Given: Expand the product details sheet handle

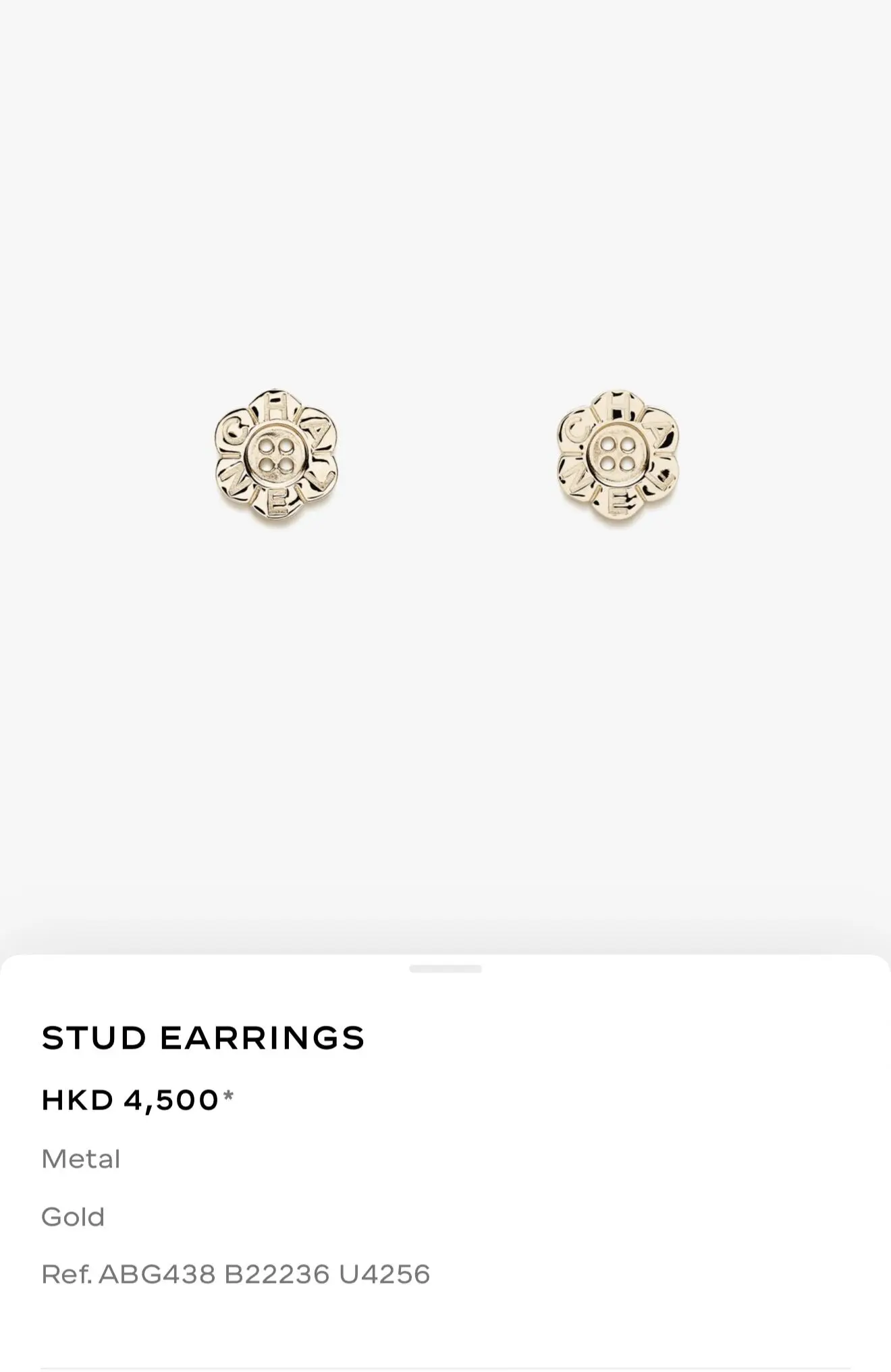Looking at the screenshot, I should [x=446, y=969].
